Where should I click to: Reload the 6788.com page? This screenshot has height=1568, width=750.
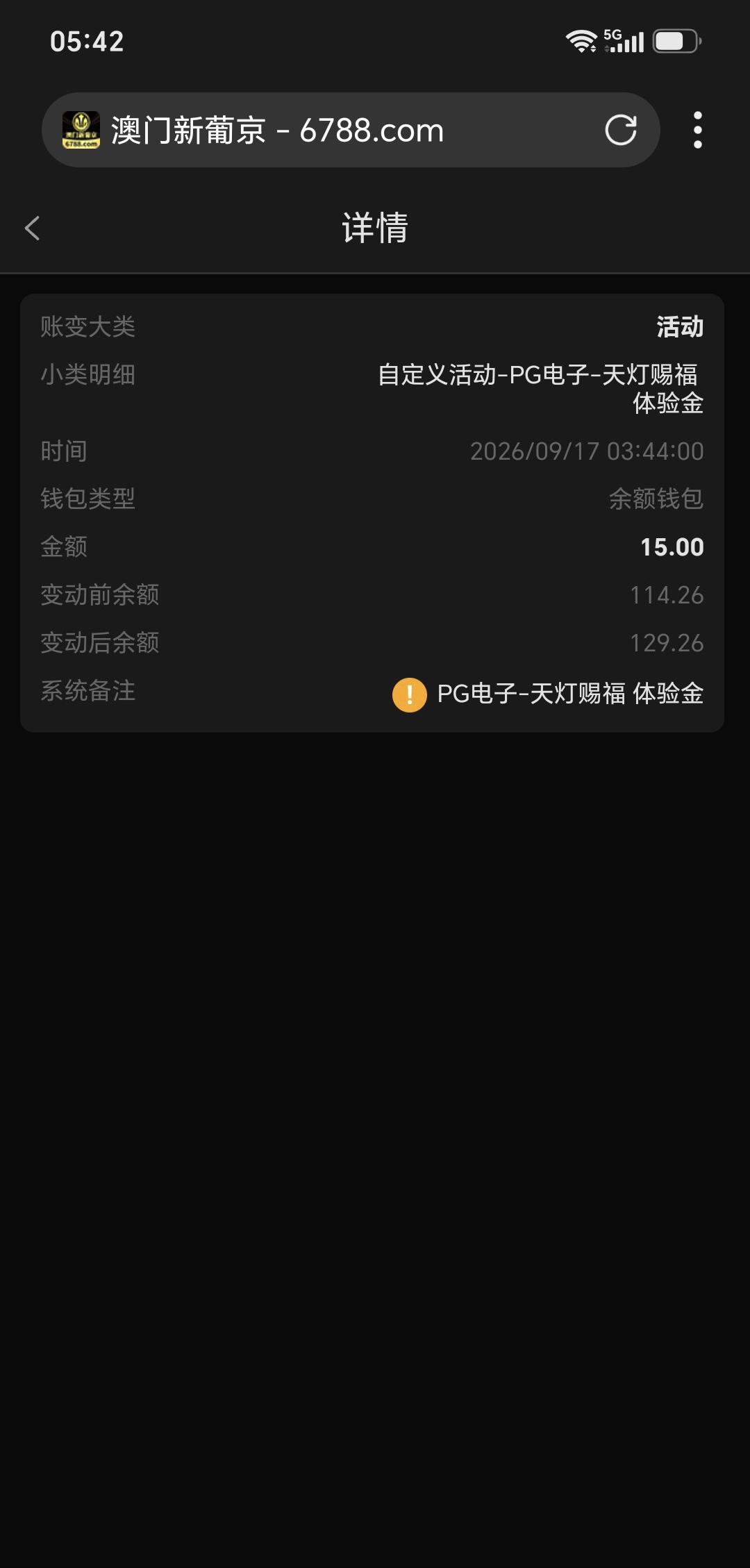(620, 130)
